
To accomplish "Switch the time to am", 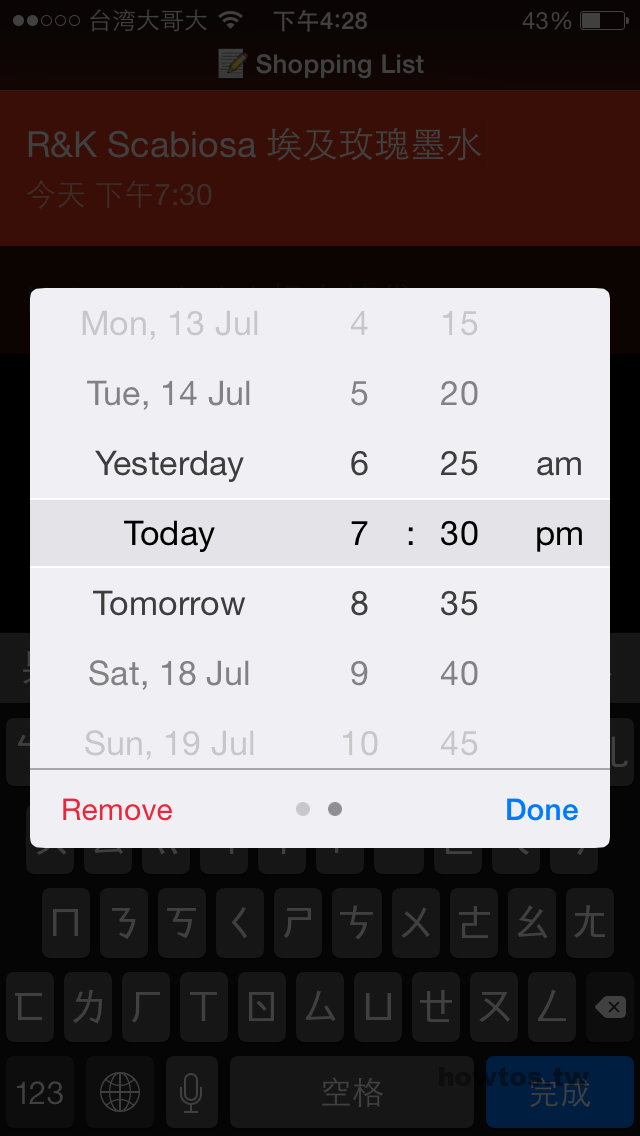I will [559, 464].
